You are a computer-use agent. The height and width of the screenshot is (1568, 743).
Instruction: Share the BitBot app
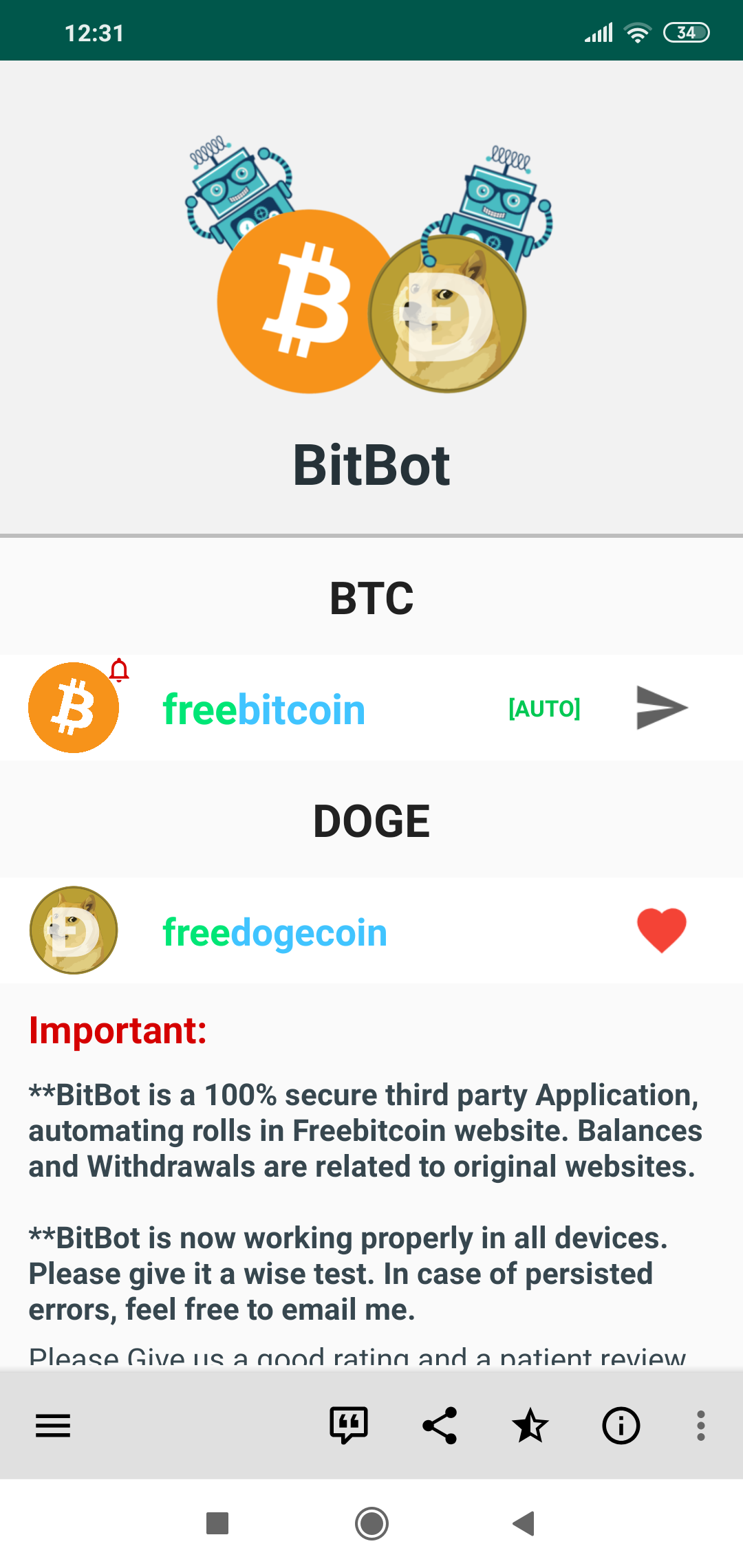[440, 1426]
